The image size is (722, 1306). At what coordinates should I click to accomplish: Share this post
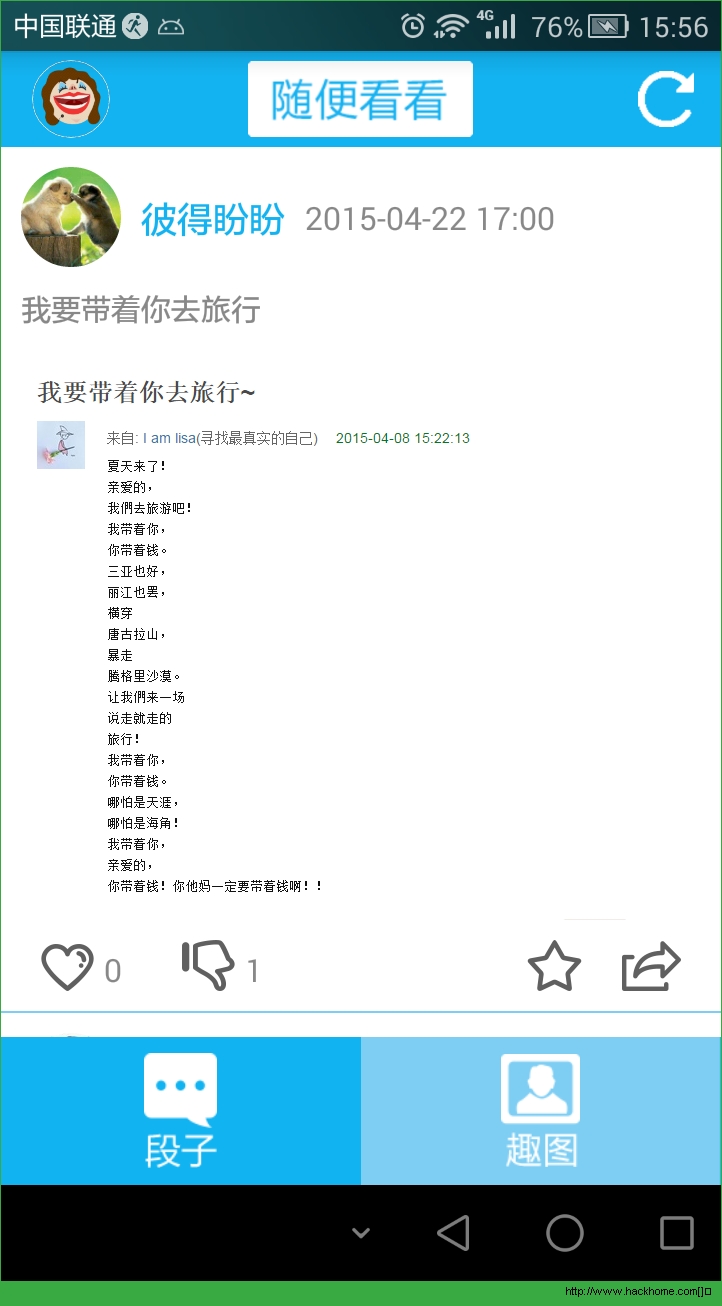pyautogui.click(x=651, y=967)
